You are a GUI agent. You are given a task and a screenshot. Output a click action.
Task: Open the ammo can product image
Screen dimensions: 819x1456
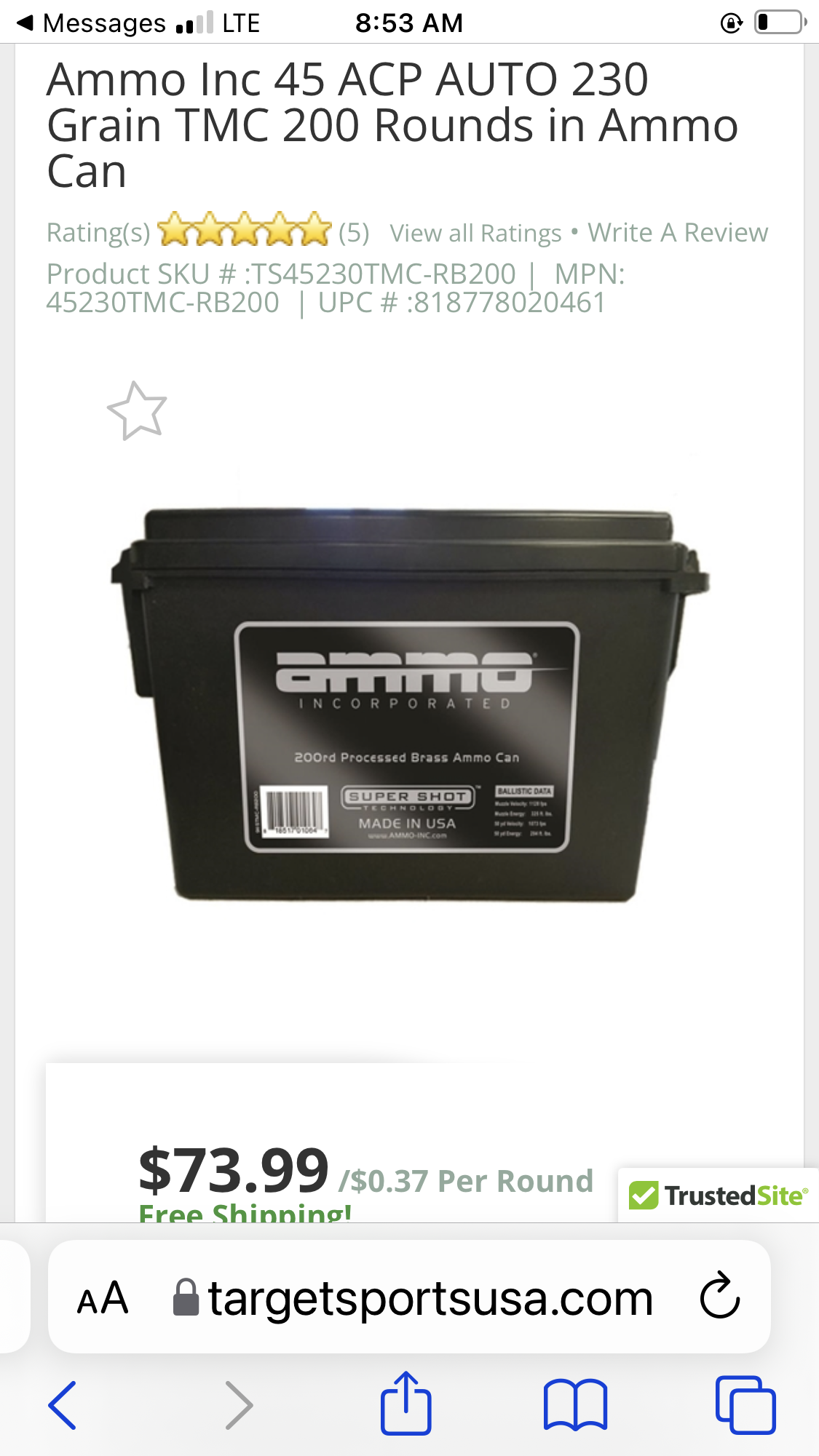click(x=409, y=704)
